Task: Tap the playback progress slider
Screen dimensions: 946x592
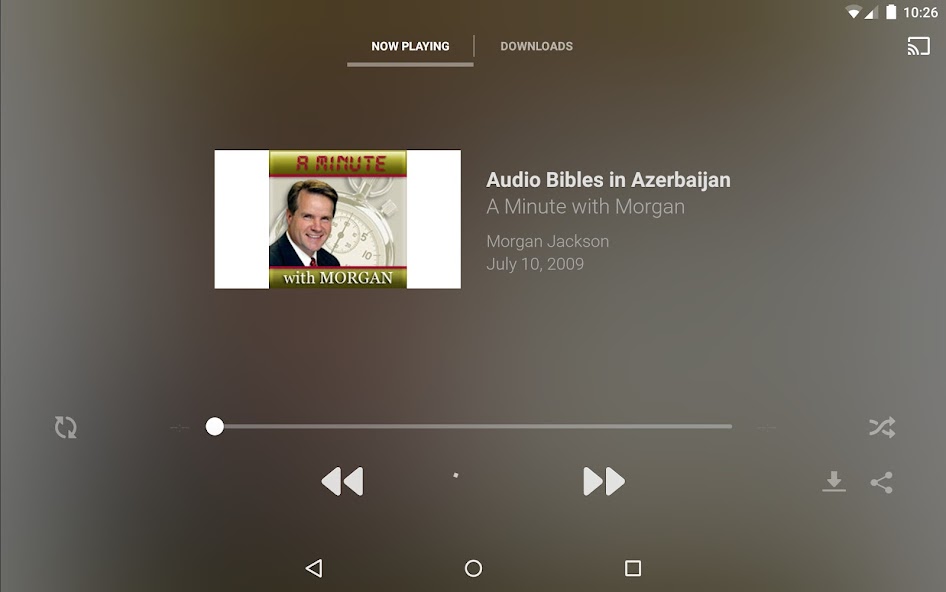Action: 472,427
